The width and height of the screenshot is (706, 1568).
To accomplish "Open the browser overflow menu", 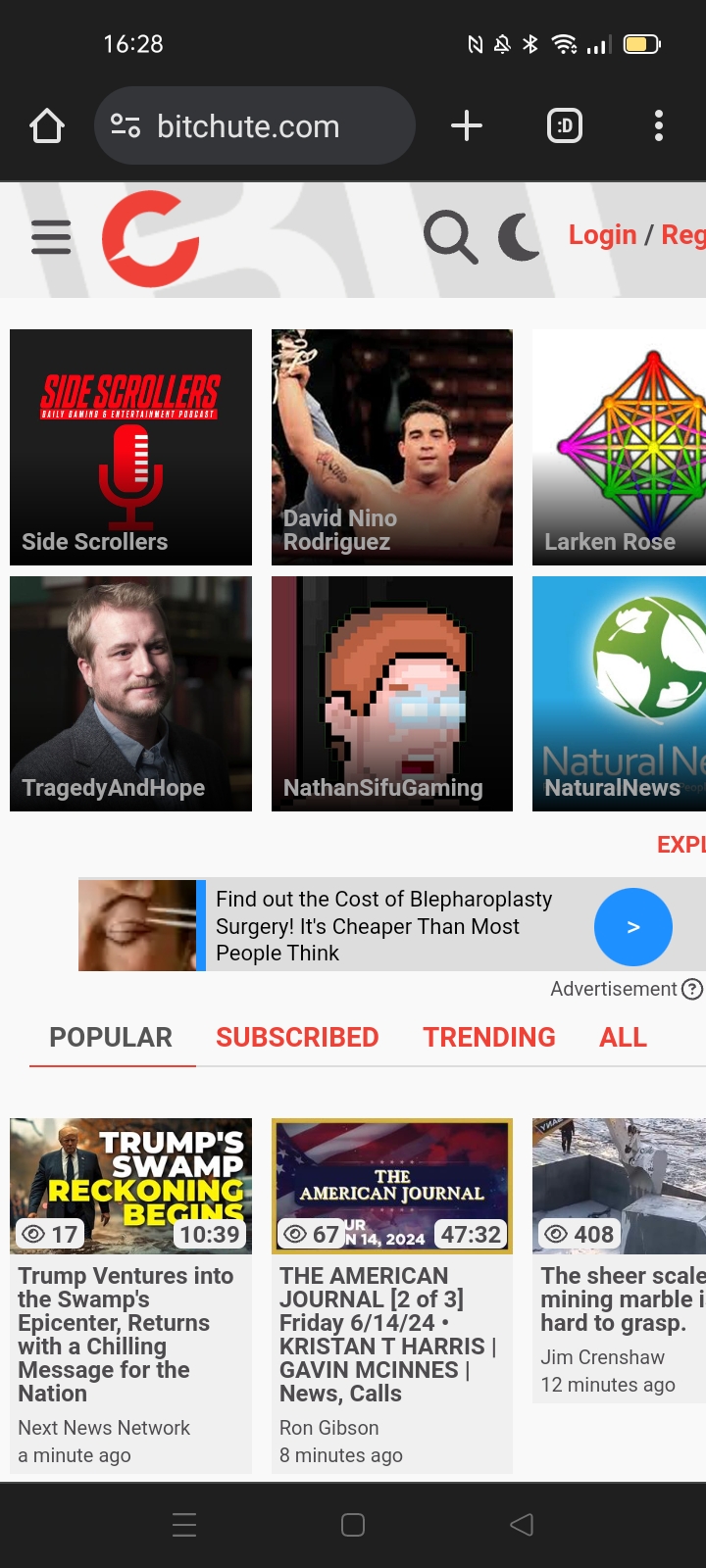I will point(659,125).
